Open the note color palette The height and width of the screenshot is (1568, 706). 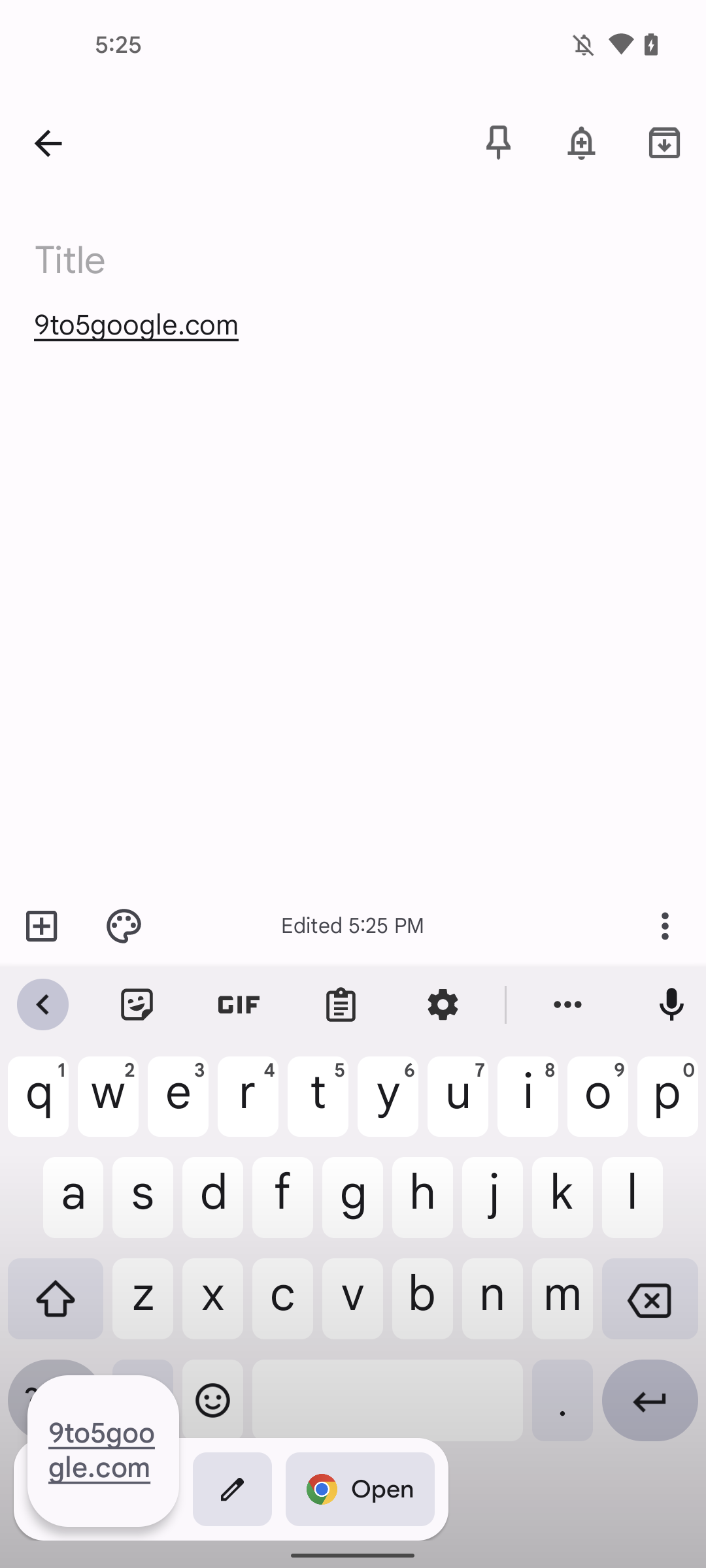(x=124, y=926)
